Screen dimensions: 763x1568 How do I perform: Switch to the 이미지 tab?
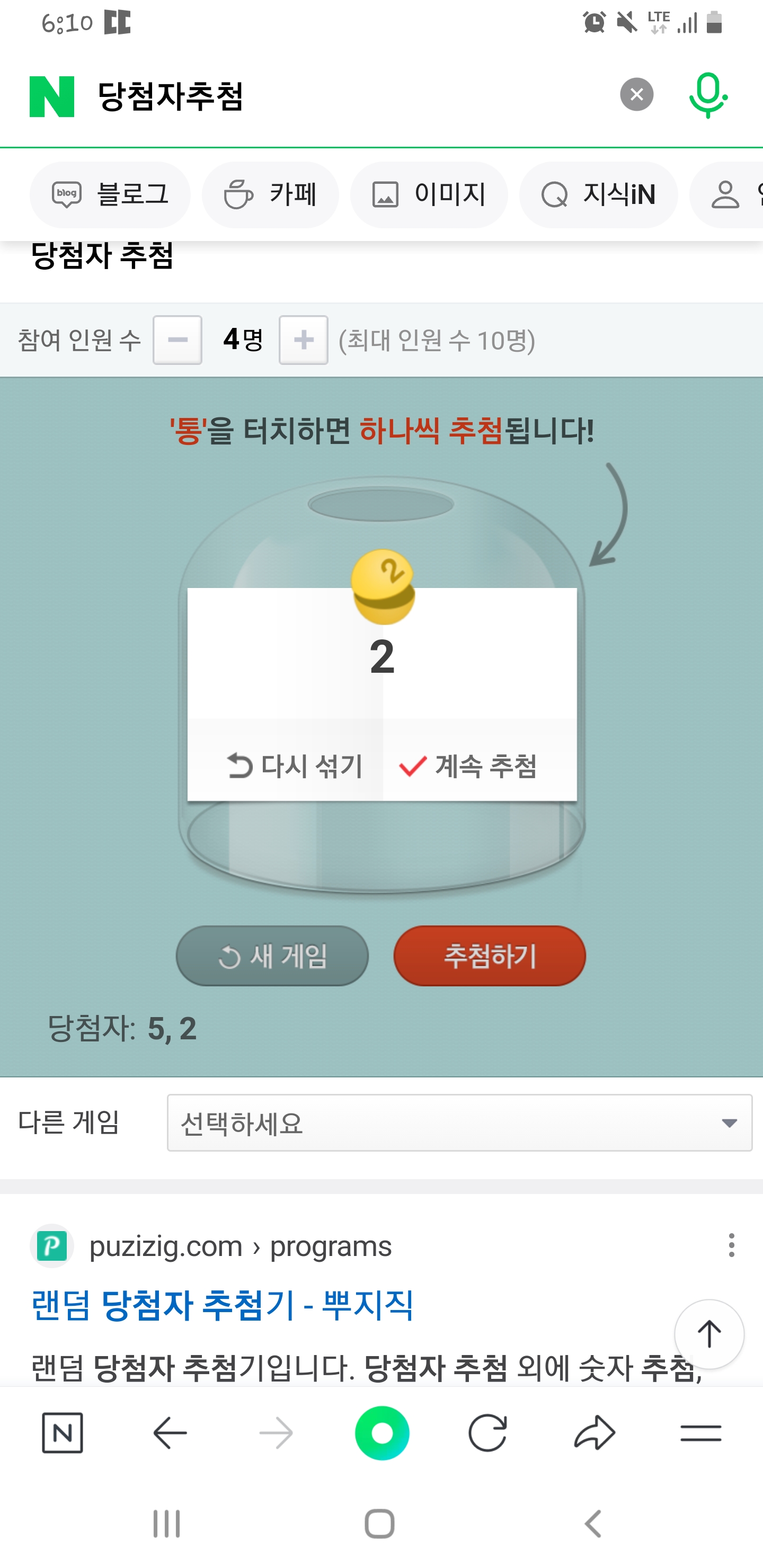click(x=429, y=195)
